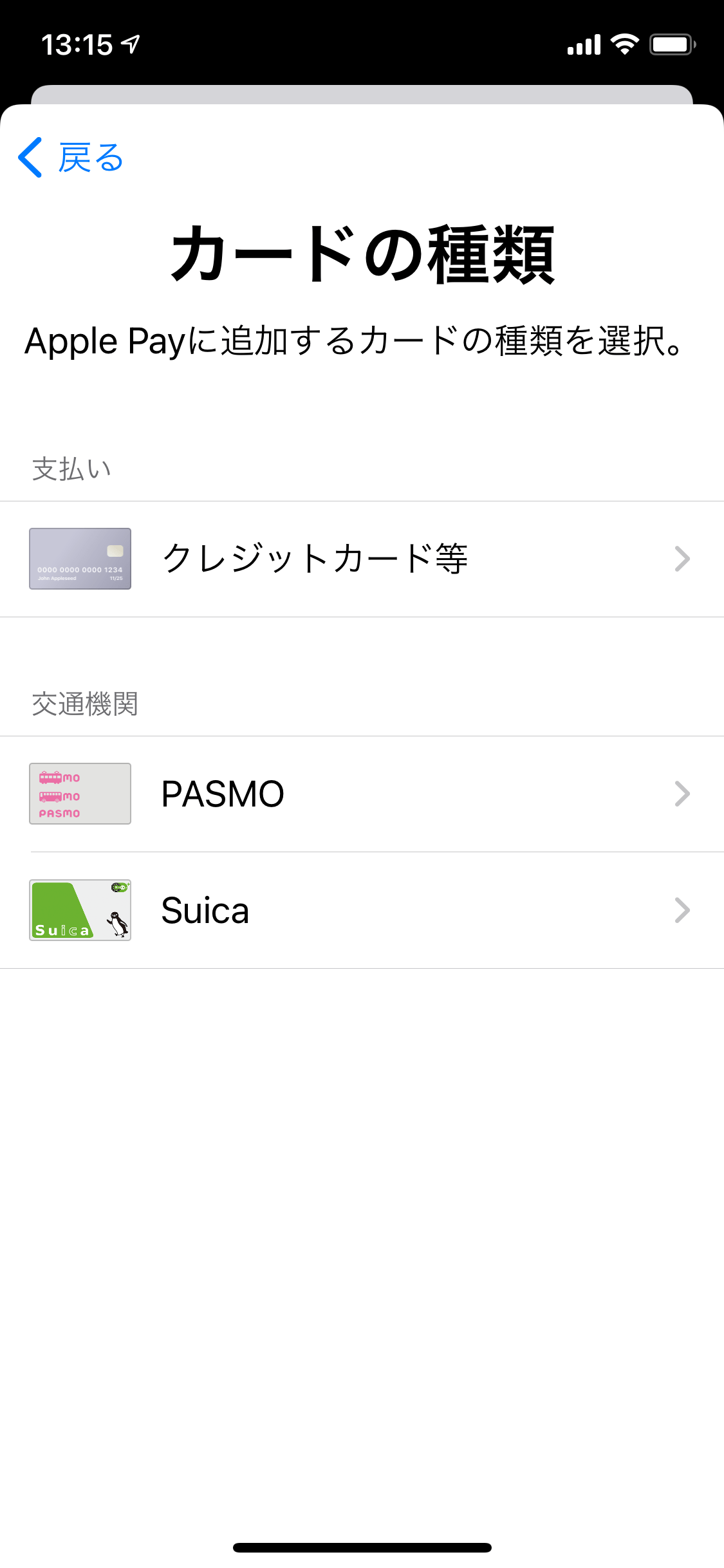This screenshot has height=1568, width=724.
Task: Open the PASMO row chevron
Action: 683,793
